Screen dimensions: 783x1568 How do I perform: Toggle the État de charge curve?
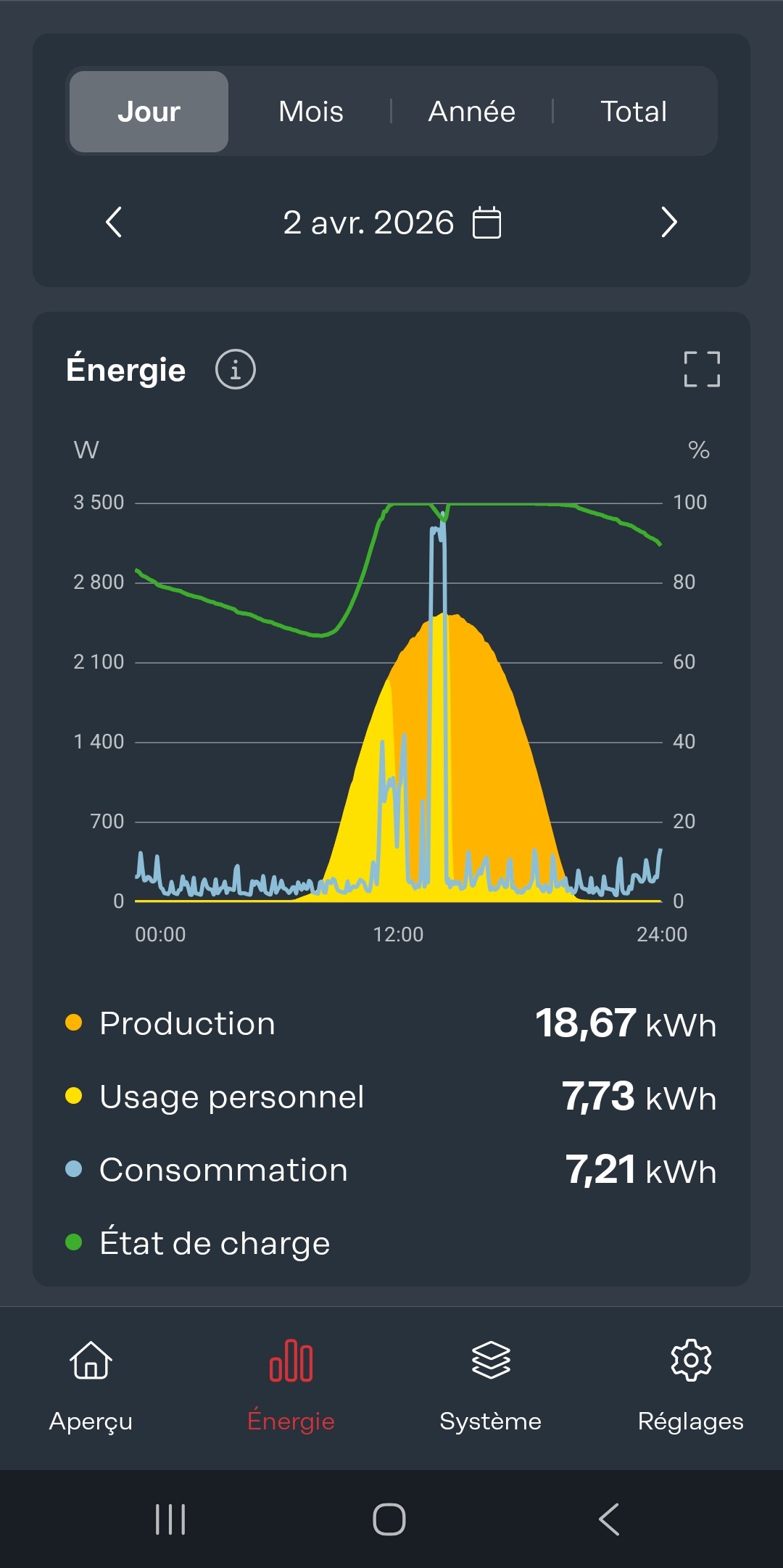[215, 1242]
